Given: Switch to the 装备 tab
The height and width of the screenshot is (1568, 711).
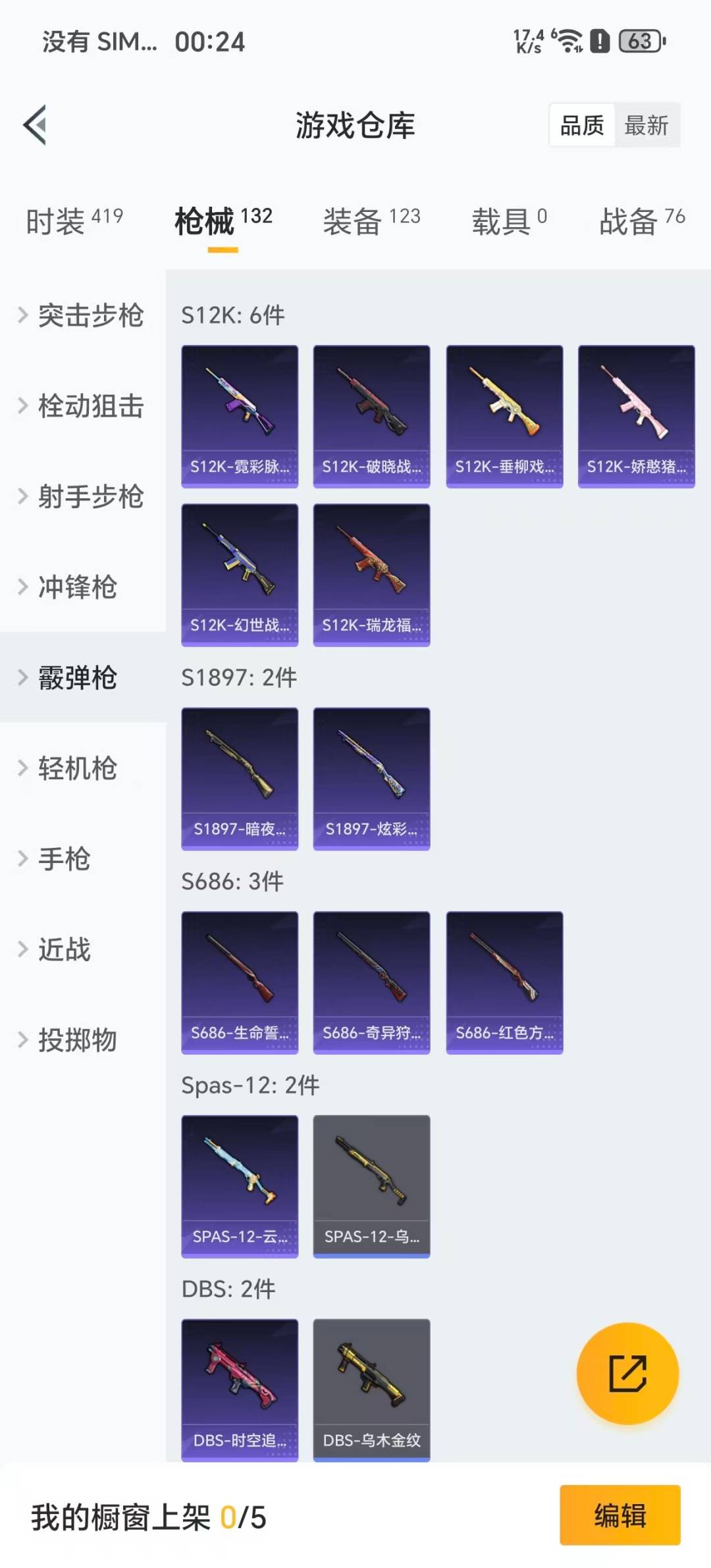Looking at the screenshot, I should click(x=371, y=221).
